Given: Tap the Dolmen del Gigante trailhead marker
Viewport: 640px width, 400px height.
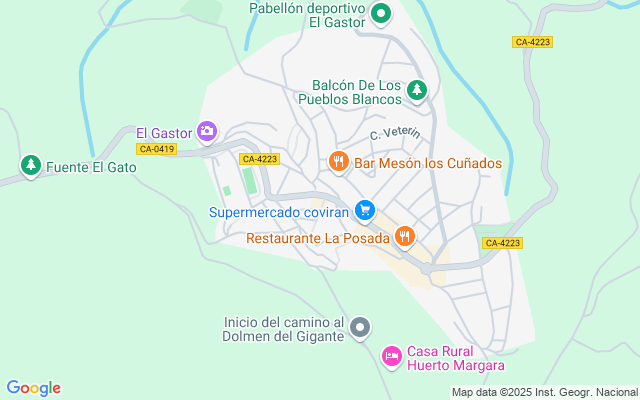Looking at the screenshot, I should tap(362, 328).
